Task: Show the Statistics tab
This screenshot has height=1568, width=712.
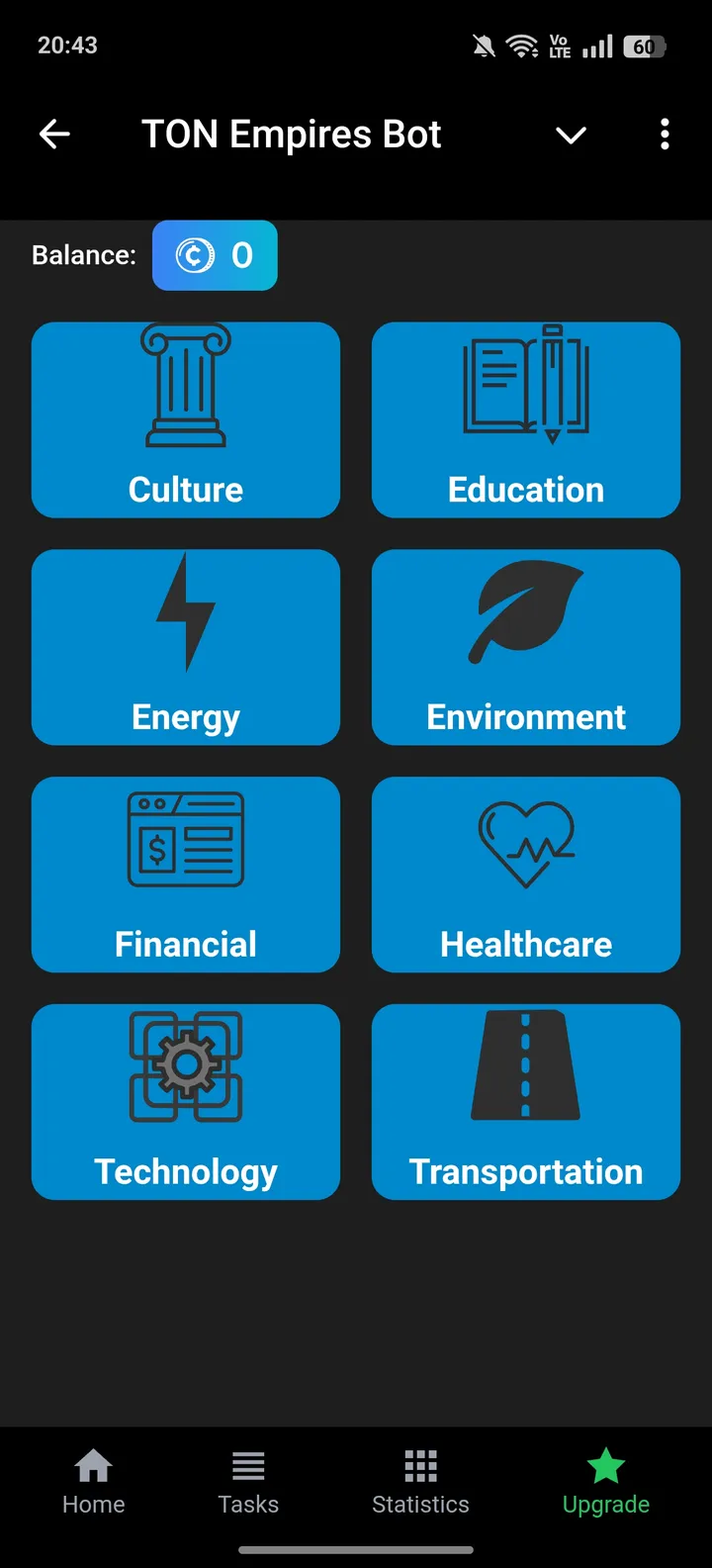Action: [x=420, y=1482]
